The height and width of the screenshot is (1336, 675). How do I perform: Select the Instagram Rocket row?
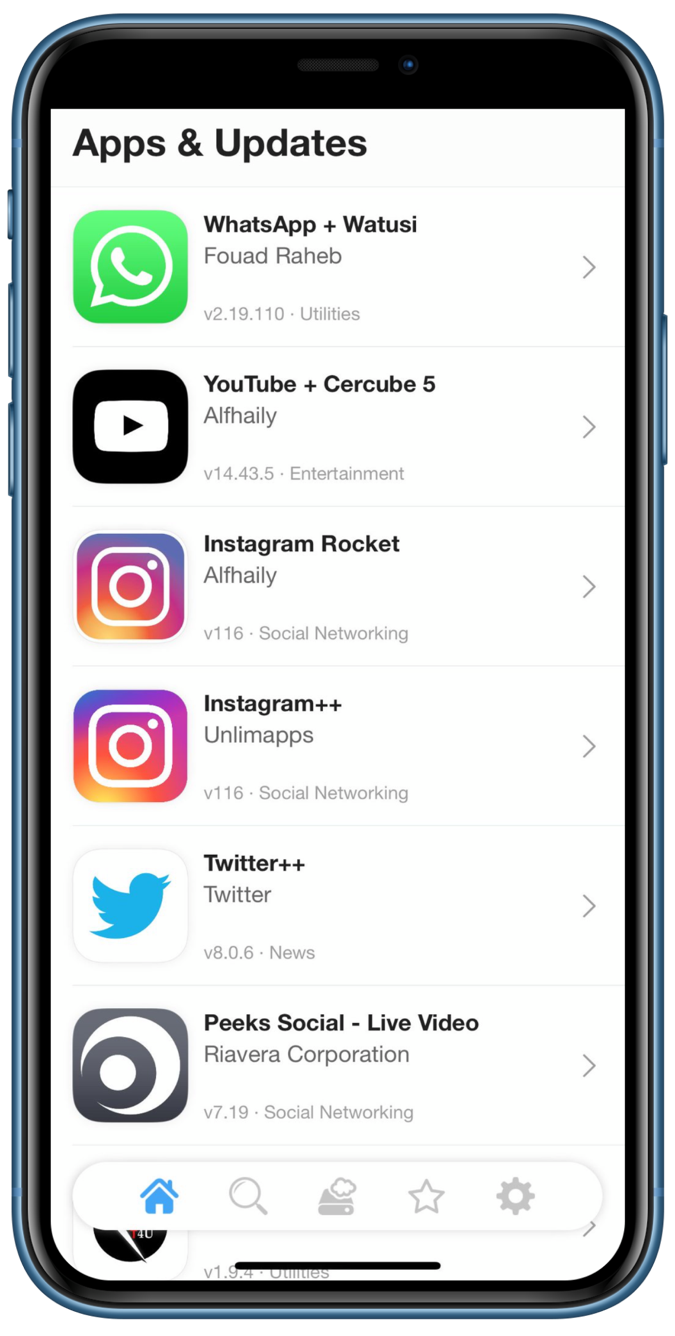(x=338, y=587)
